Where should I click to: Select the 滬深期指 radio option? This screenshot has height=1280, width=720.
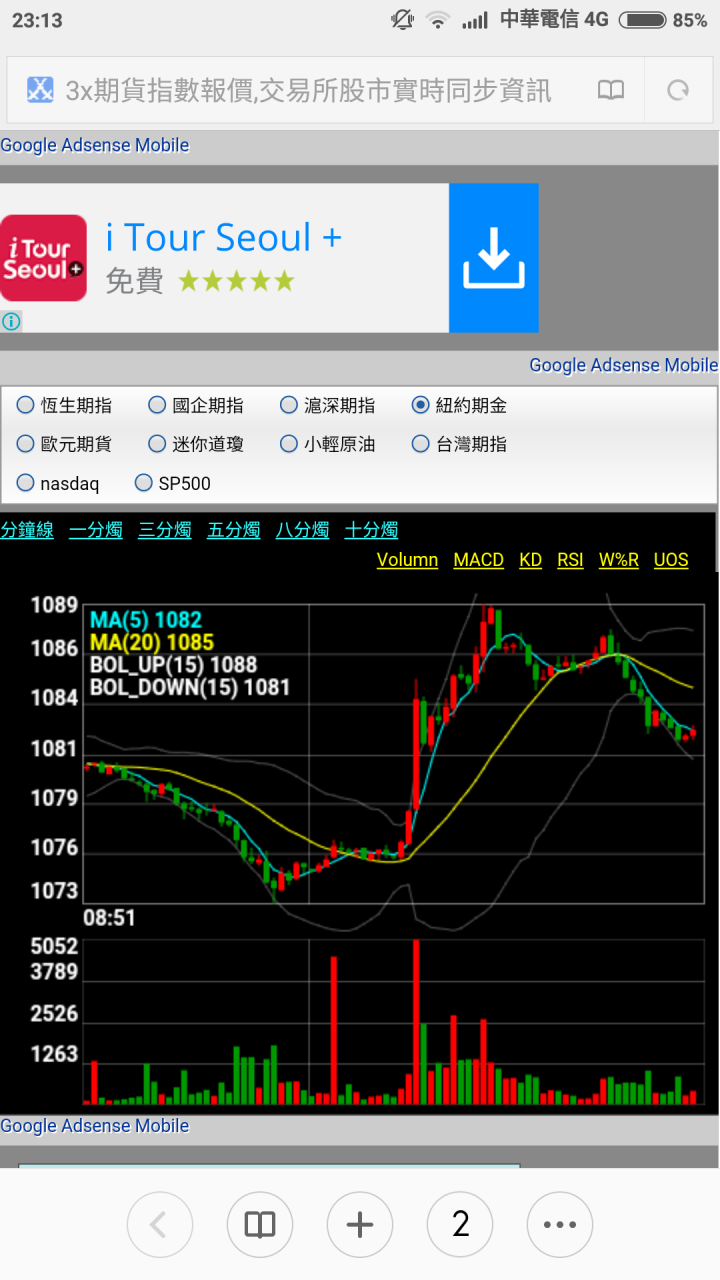pyautogui.click(x=289, y=405)
